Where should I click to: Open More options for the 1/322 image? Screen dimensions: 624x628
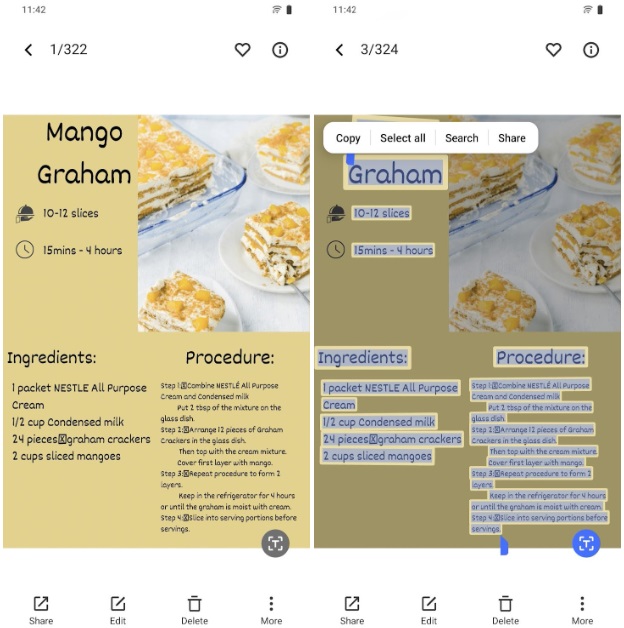point(271,609)
